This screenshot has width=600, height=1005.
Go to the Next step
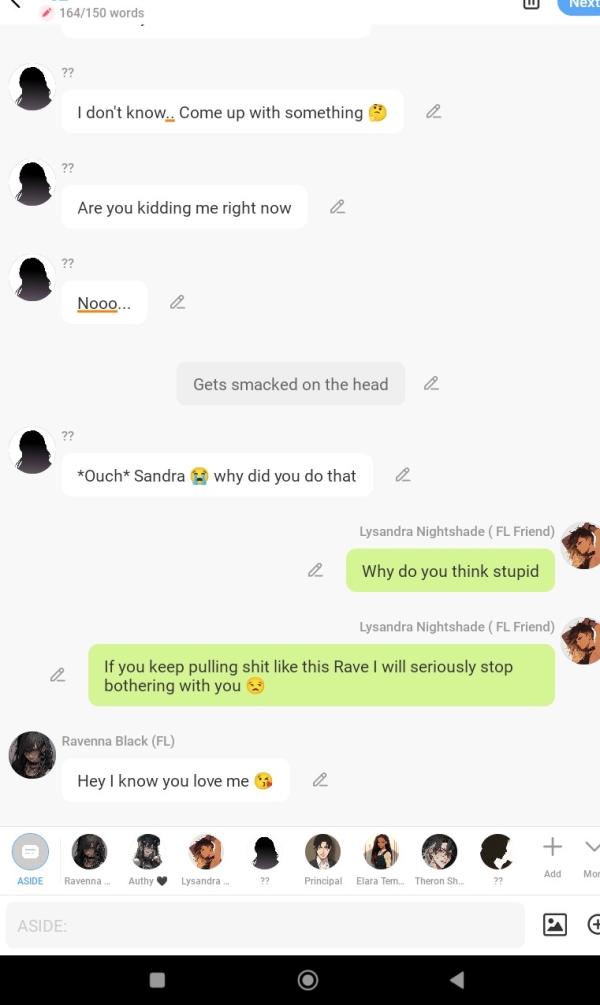pyautogui.click(x=581, y=5)
